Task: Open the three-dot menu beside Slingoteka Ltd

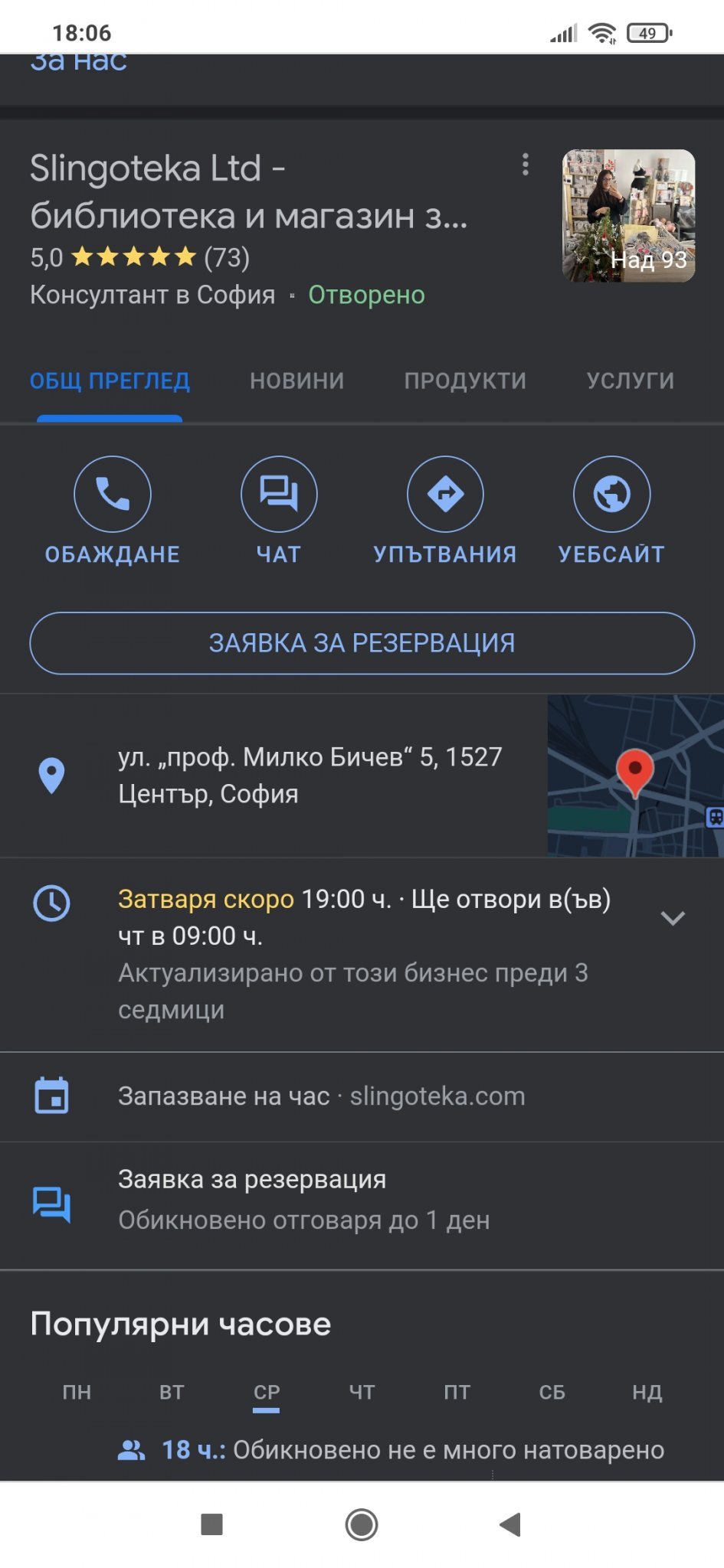Action: tap(525, 165)
